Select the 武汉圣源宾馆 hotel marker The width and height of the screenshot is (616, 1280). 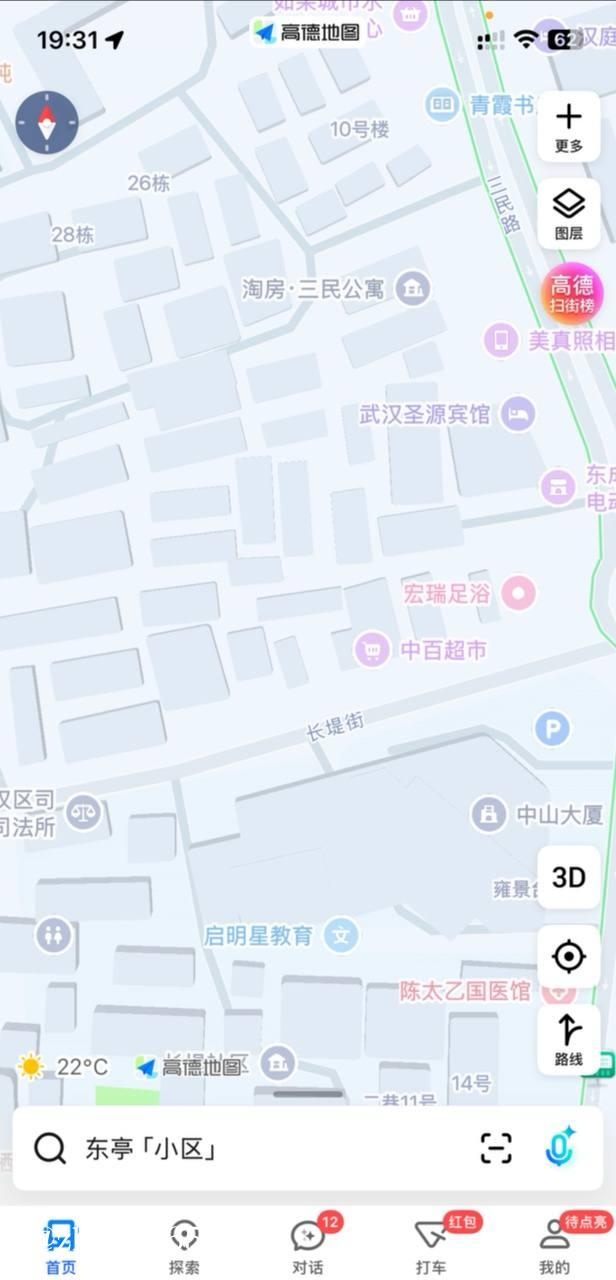coord(518,414)
